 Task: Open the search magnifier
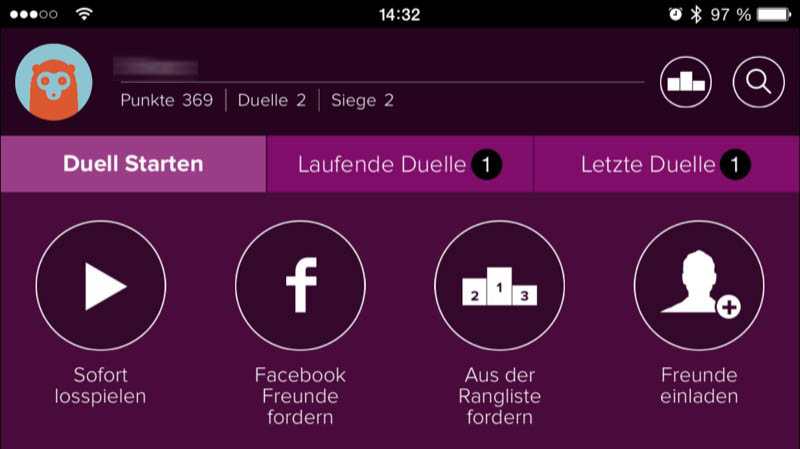click(x=758, y=82)
